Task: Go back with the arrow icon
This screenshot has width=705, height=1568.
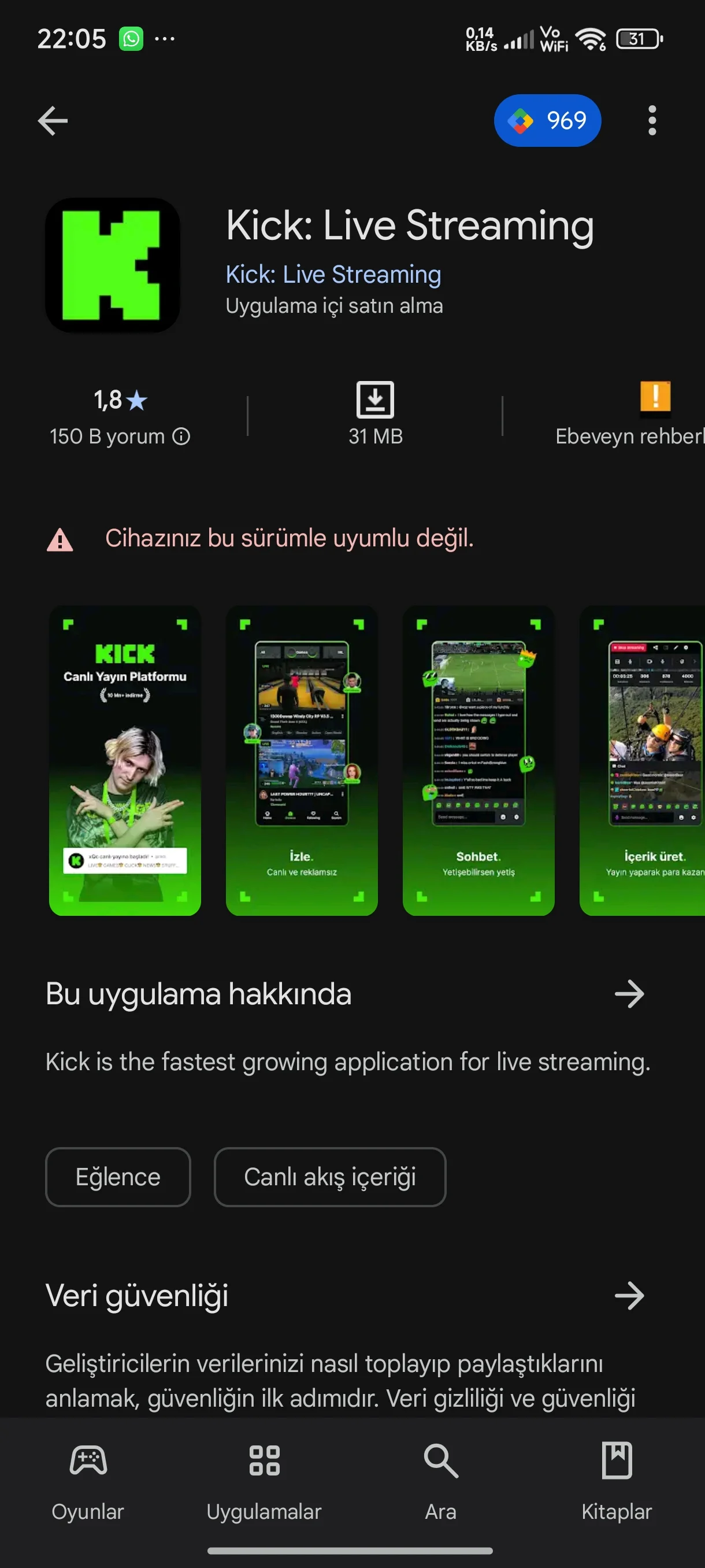Action: [53, 120]
